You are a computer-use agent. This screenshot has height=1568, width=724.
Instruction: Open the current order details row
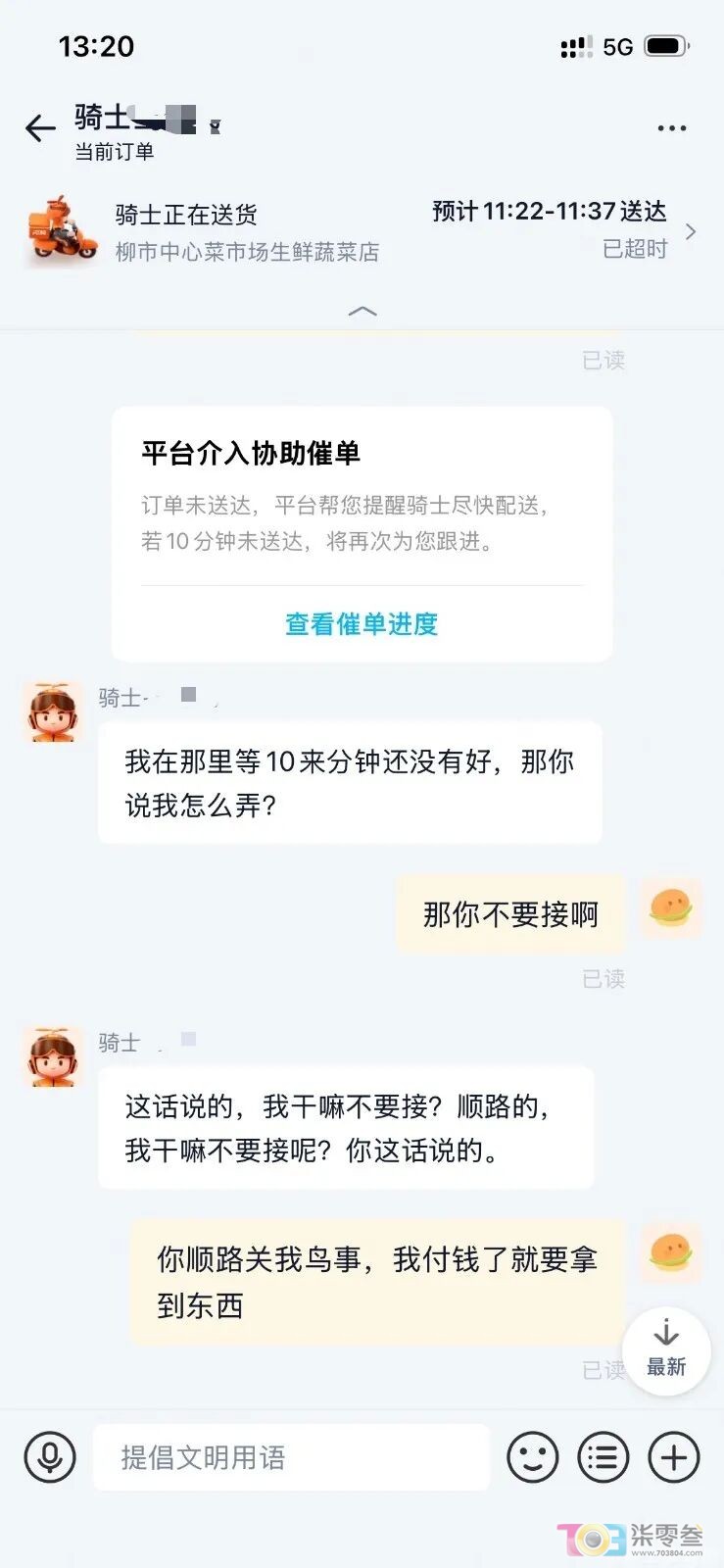[x=362, y=232]
